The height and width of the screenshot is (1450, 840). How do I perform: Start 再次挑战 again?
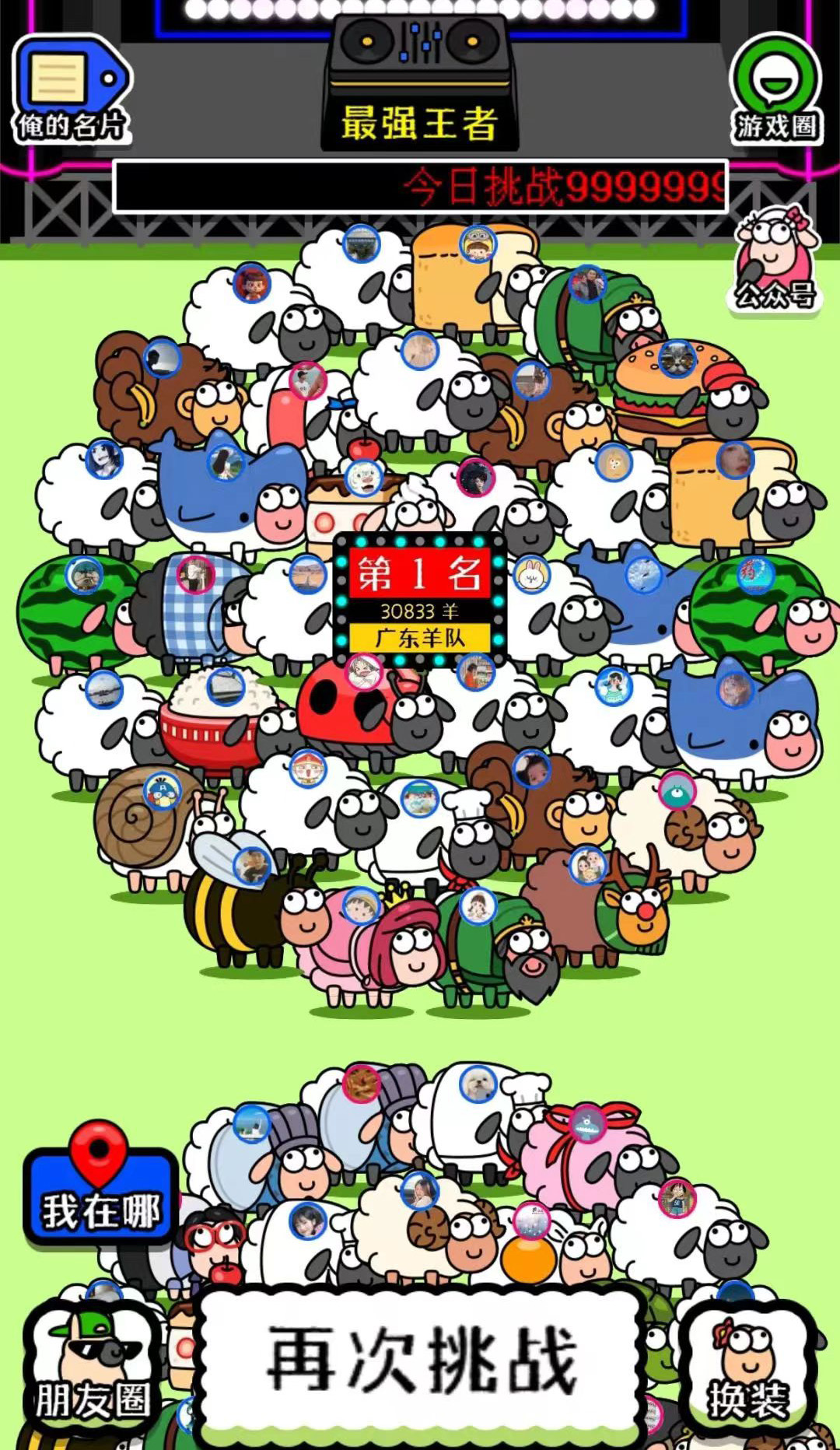[421, 1360]
